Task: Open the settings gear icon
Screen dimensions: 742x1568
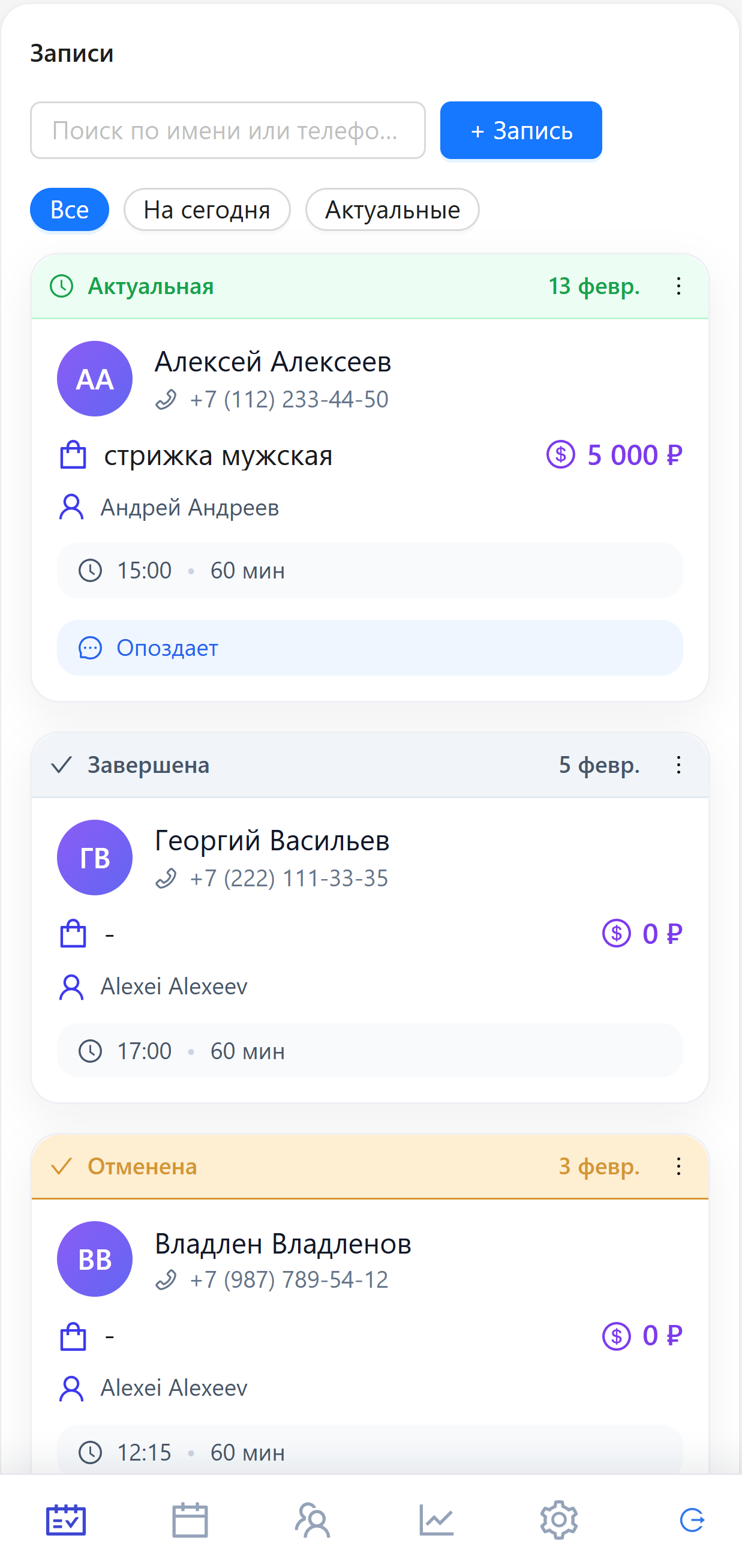Action: point(560,1520)
